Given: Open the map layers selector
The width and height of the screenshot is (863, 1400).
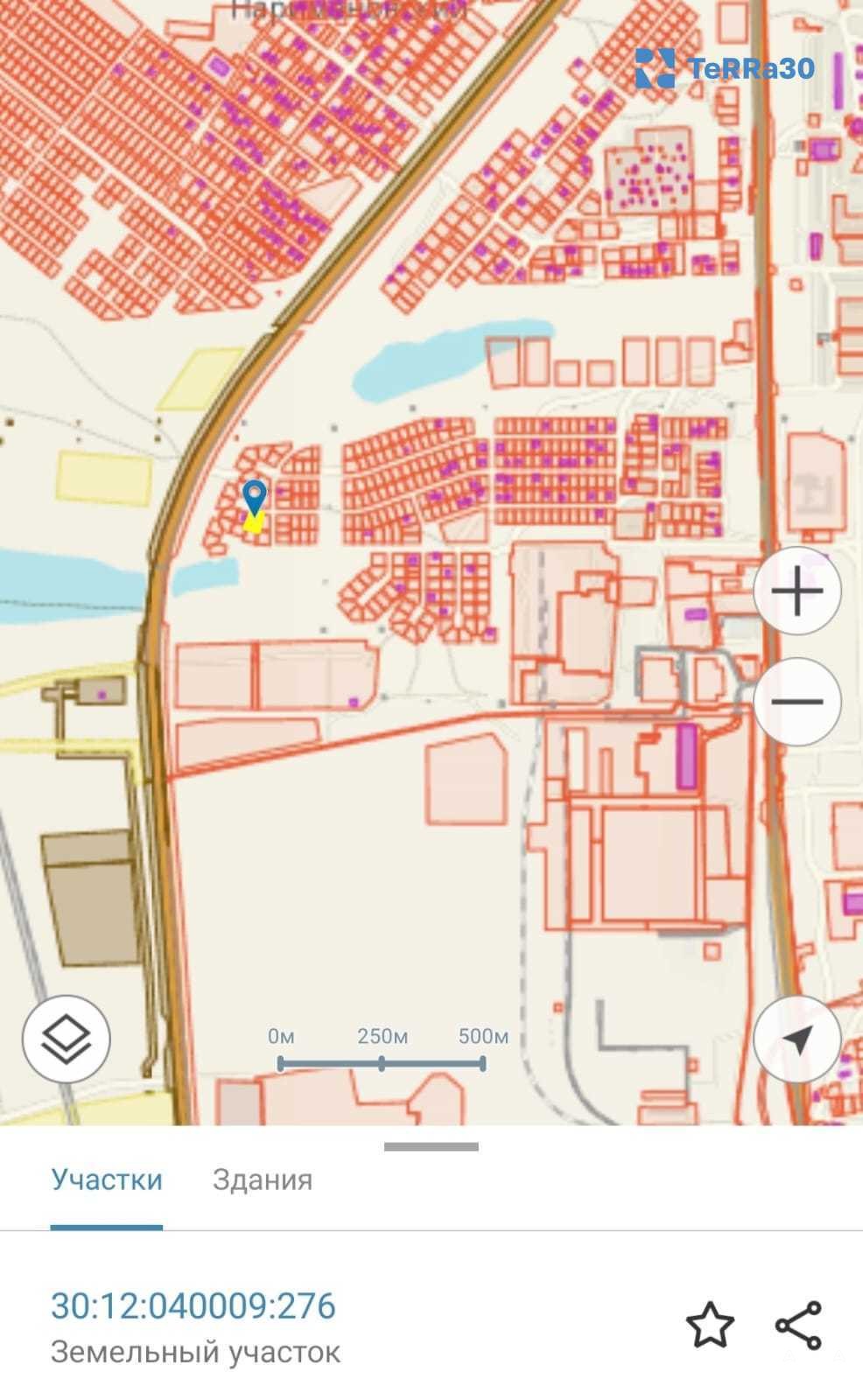Looking at the screenshot, I should point(67,1039).
